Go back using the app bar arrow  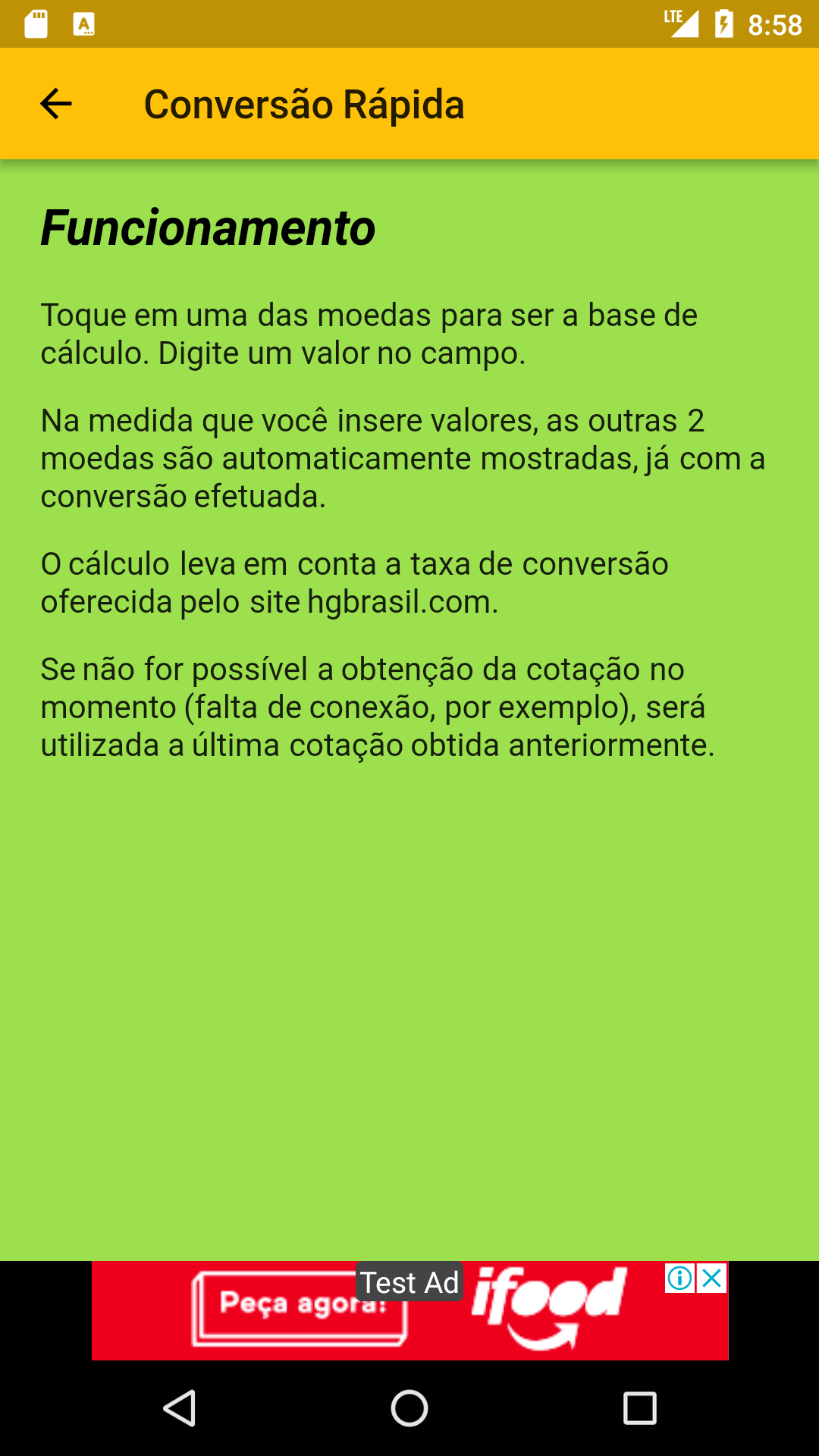pyautogui.click(x=55, y=104)
